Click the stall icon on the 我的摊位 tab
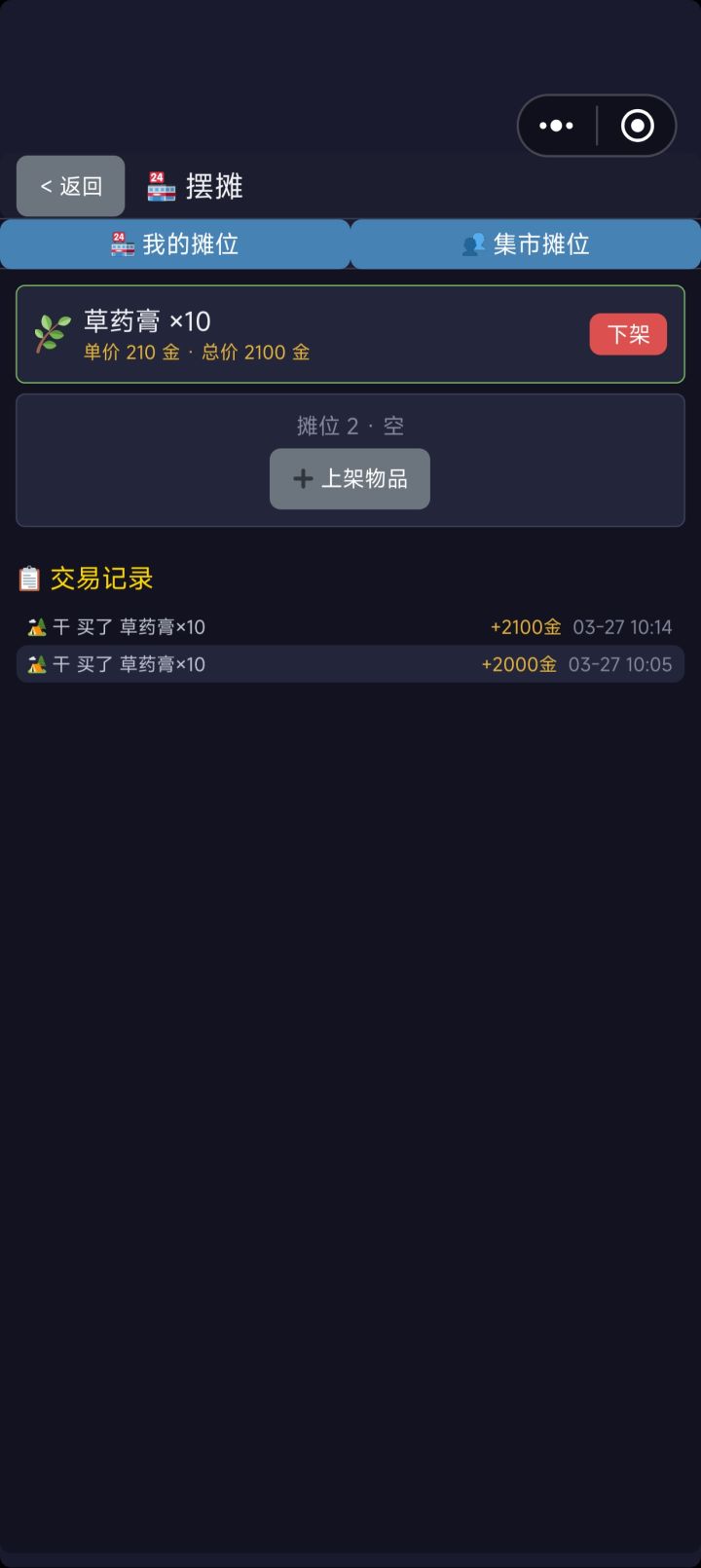This screenshot has width=701, height=1568. tap(124, 243)
